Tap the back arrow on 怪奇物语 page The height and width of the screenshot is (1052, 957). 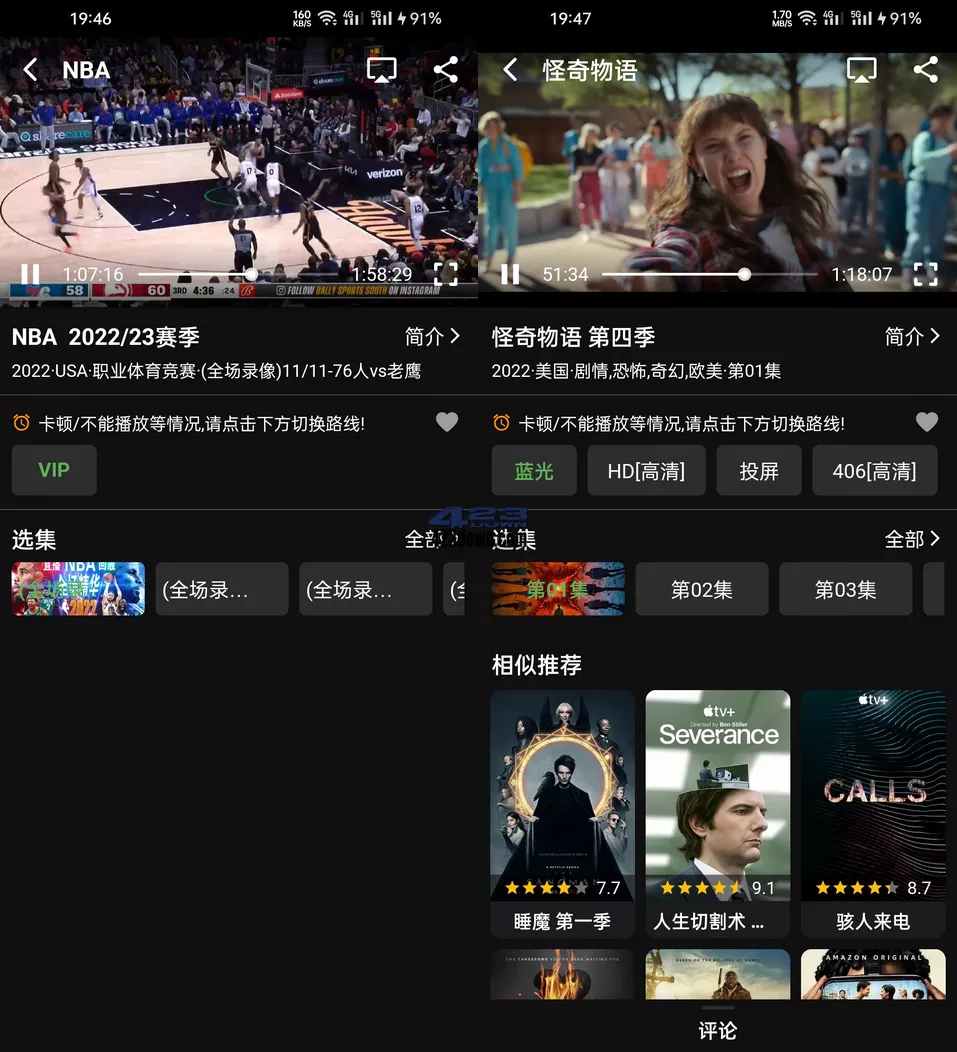pos(510,70)
